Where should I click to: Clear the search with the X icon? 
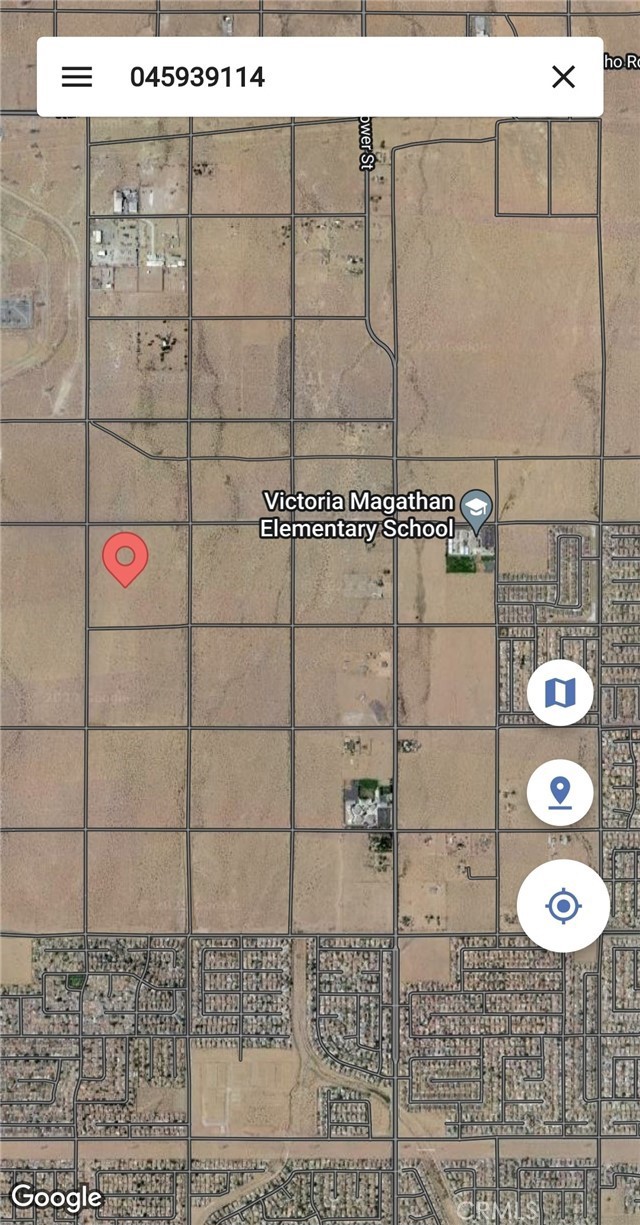564,77
